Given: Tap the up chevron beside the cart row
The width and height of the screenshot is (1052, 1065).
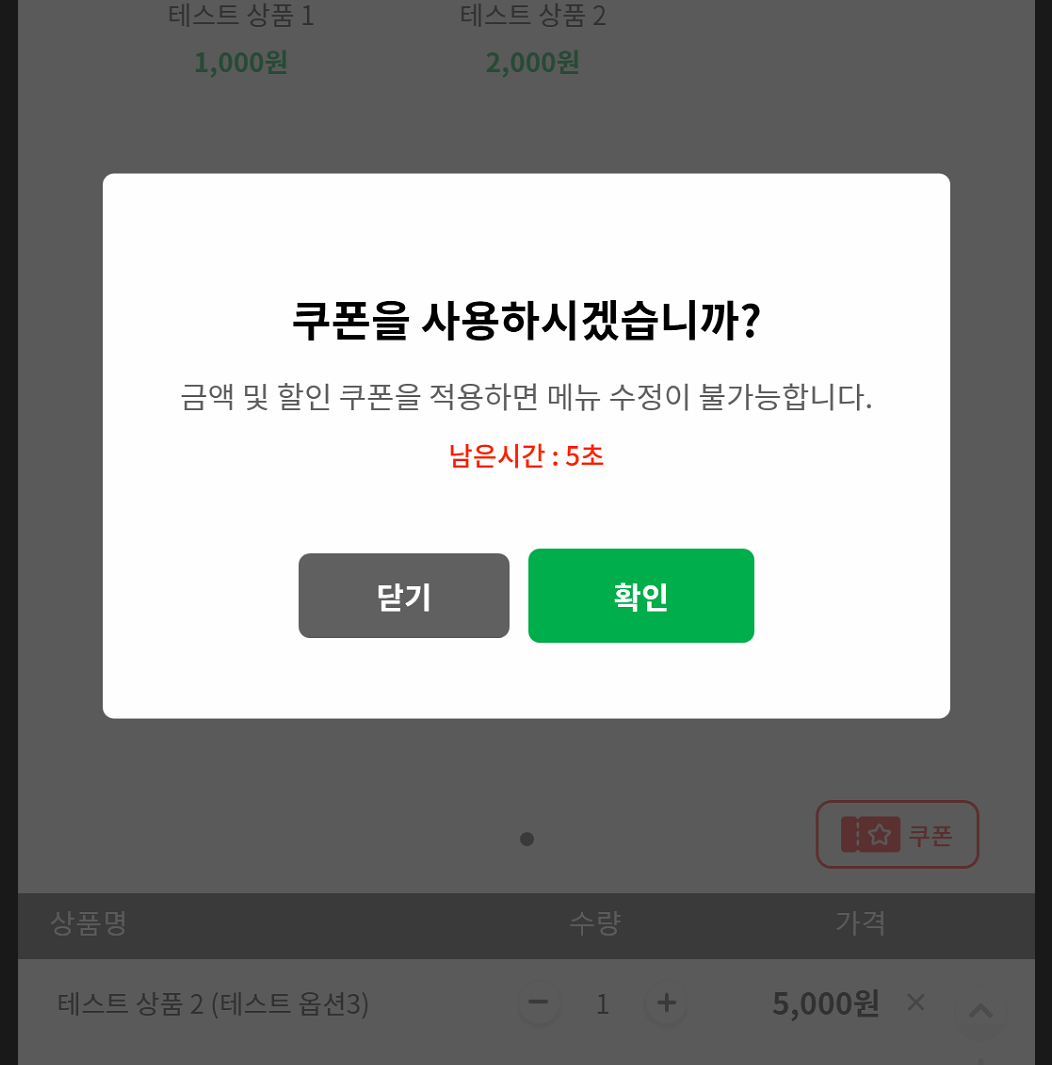Looking at the screenshot, I should [x=980, y=1011].
